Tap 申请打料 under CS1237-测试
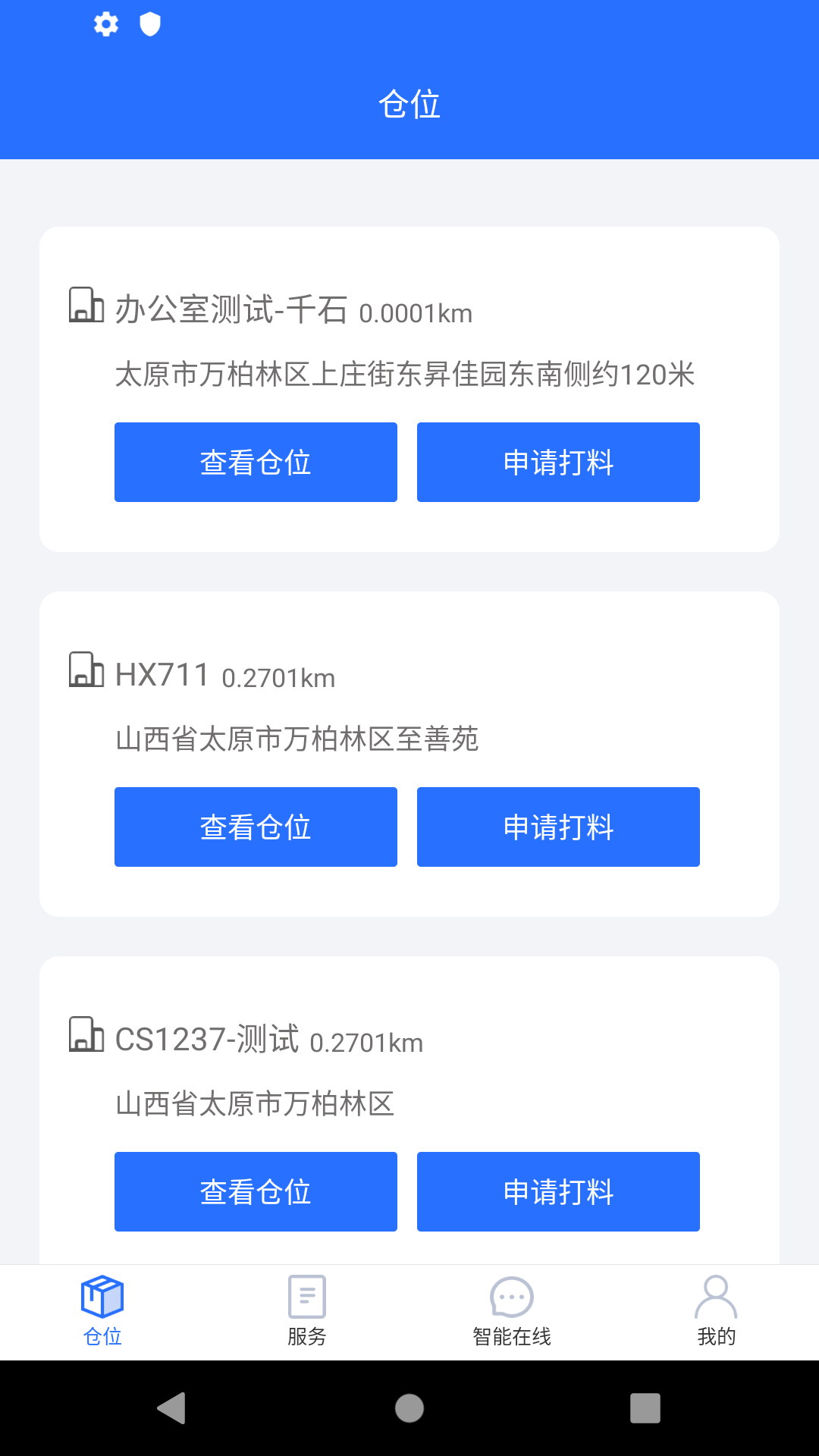The height and width of the screenshot is (1456, 819). point(558,1191)
